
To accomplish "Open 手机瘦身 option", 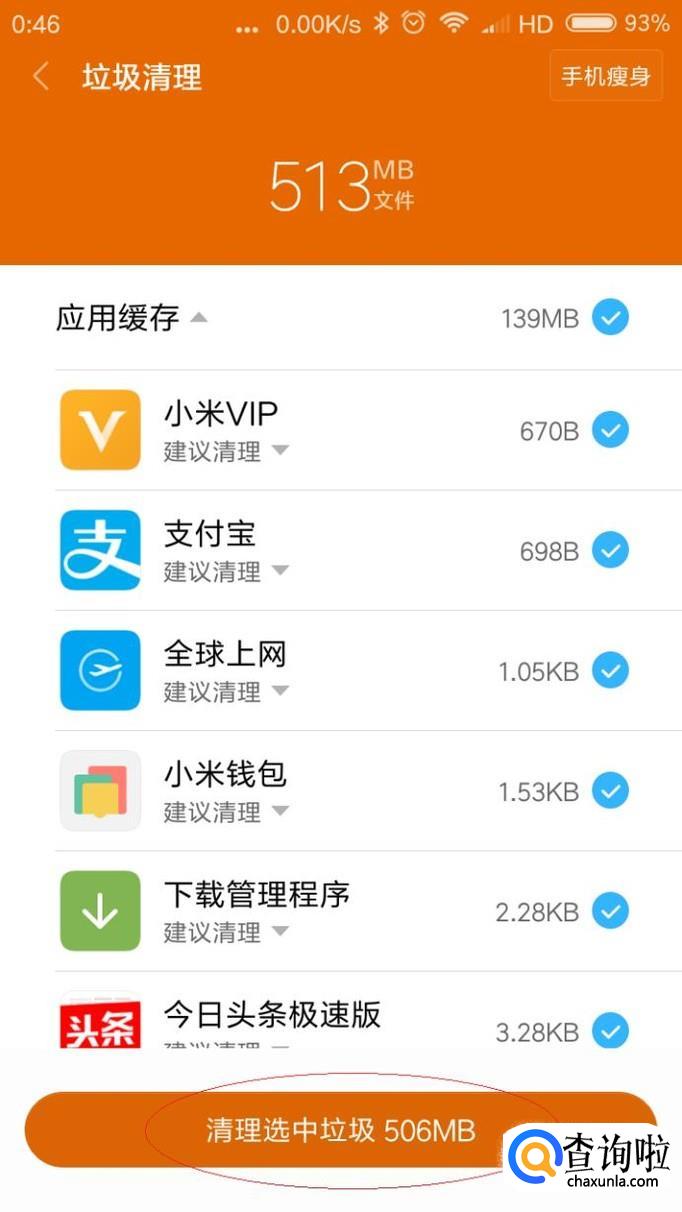I will [x=606, y=76].
